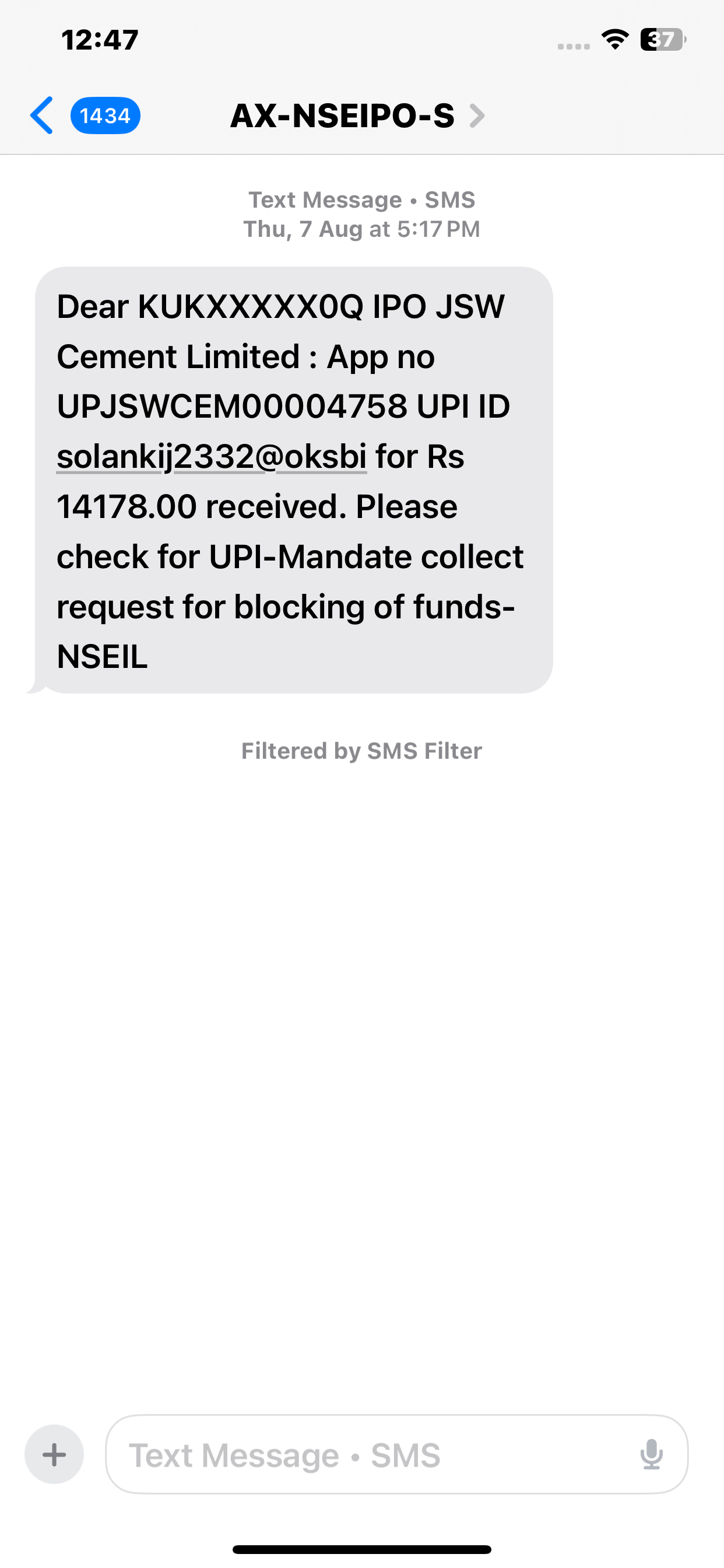Focus the Text Message SMS field
The width and height of the screenshot is (724, 1568).
[365, 1455]
